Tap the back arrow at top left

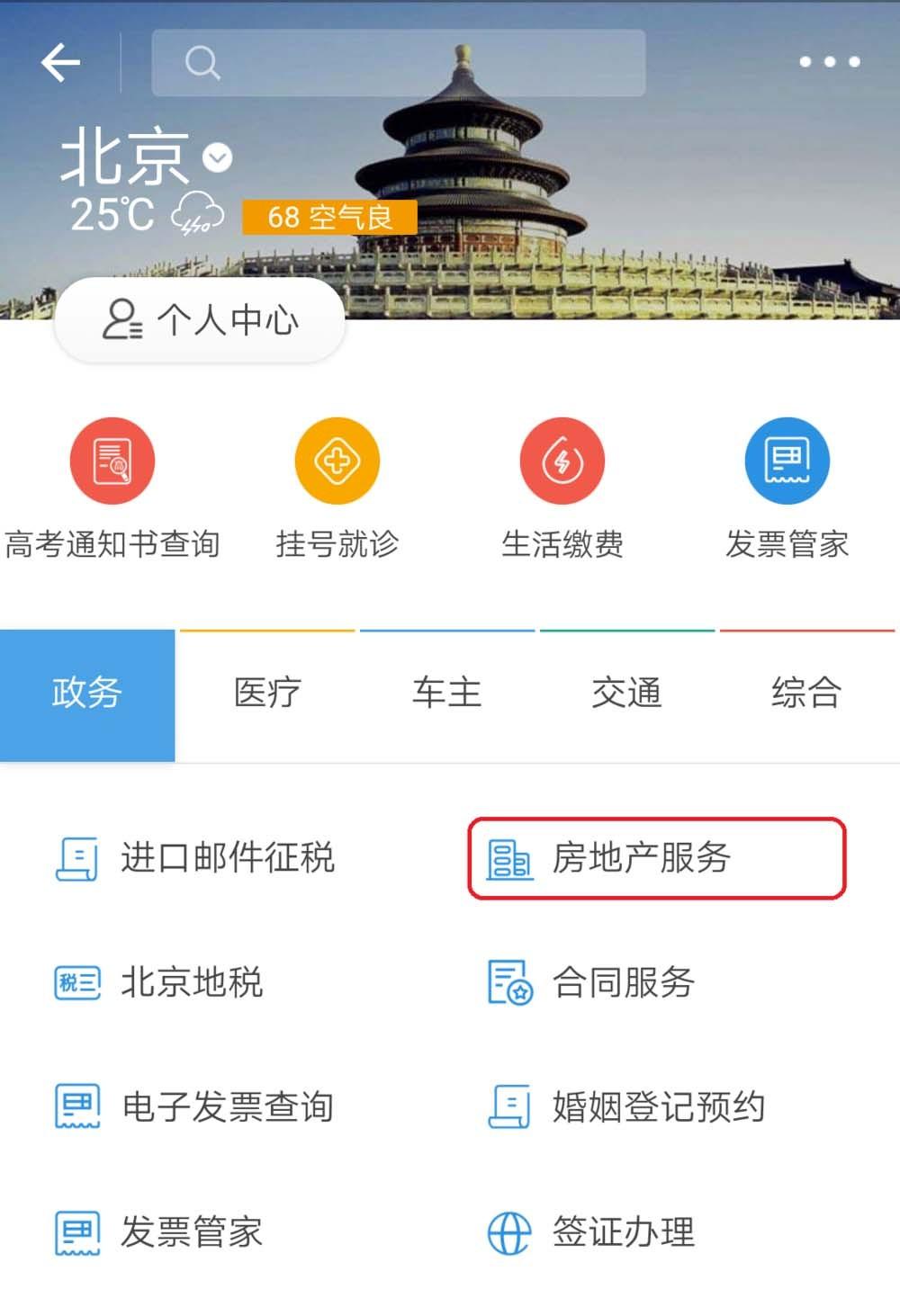[x=61, y=61]
